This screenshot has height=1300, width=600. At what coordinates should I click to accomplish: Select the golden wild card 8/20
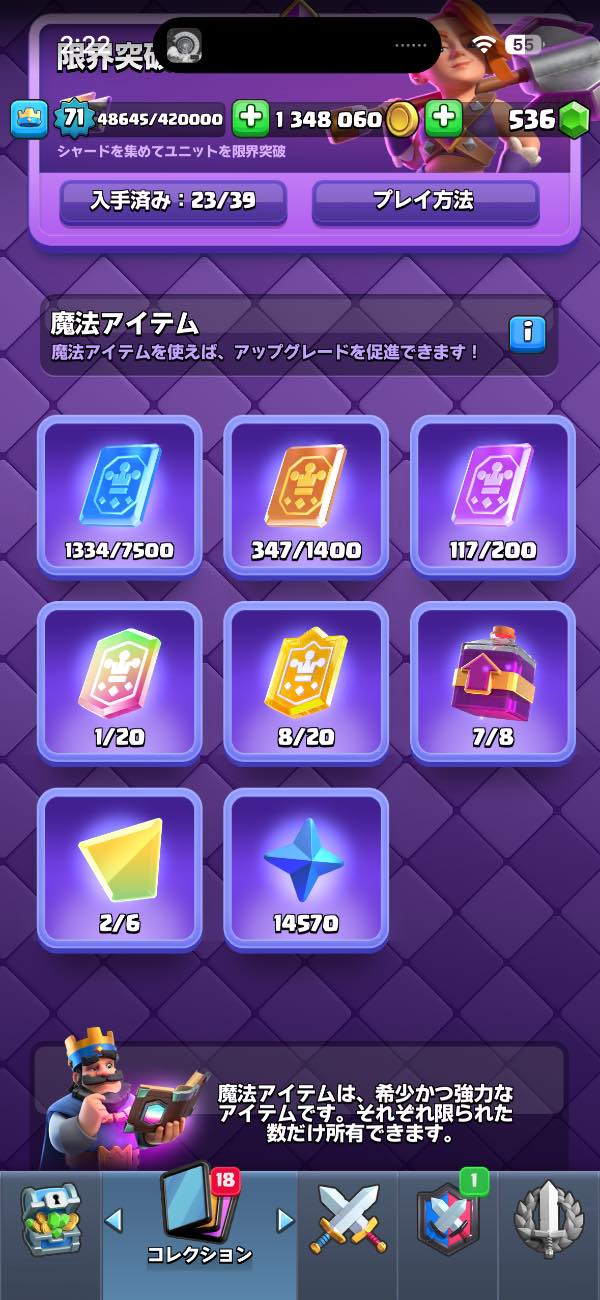point(306,682)
